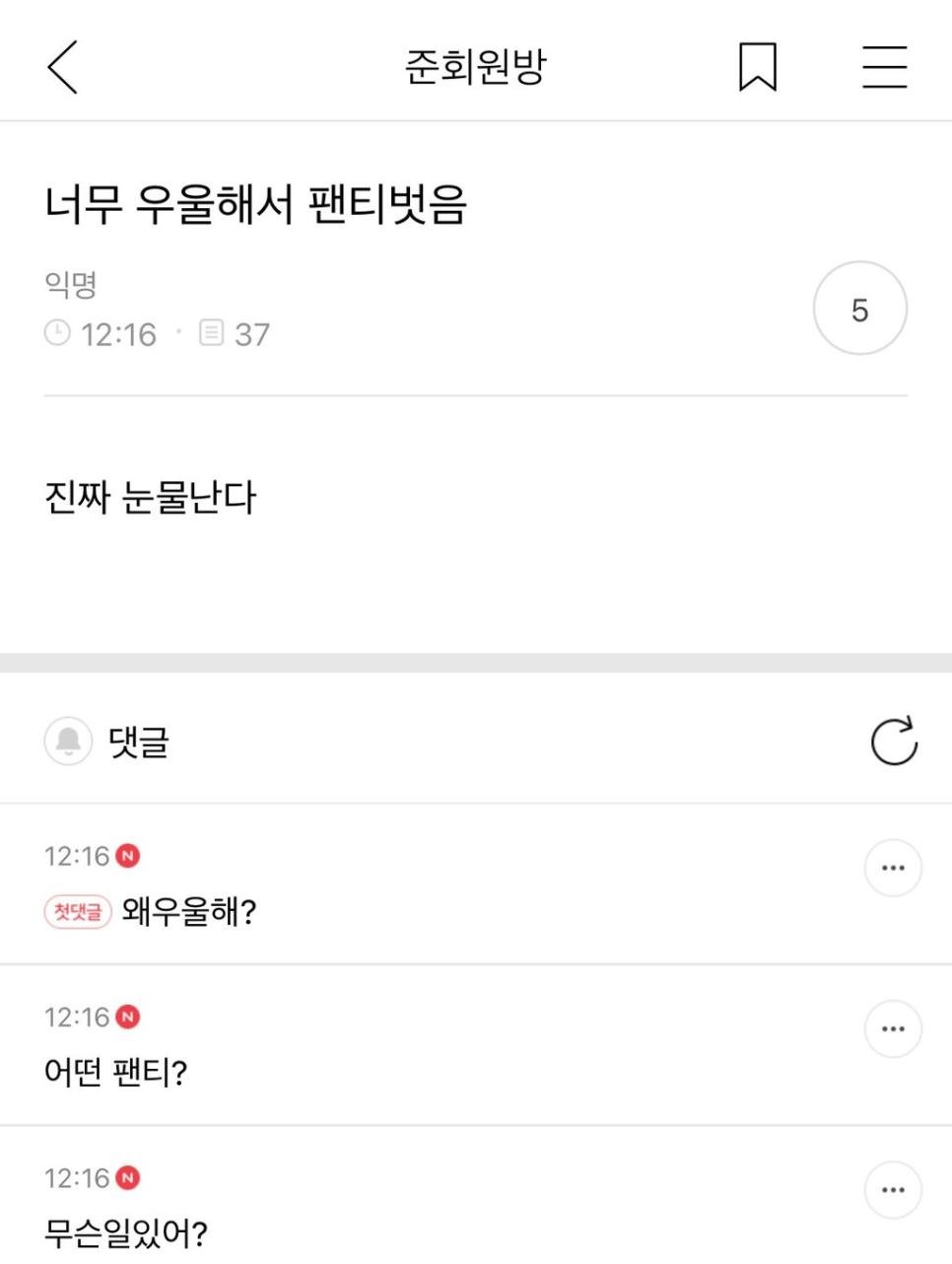Image resolution: width=952 pixels, height=1264 pixels.
Task: Toggle comment notifications bell
Action: click(x=68, y=741)
